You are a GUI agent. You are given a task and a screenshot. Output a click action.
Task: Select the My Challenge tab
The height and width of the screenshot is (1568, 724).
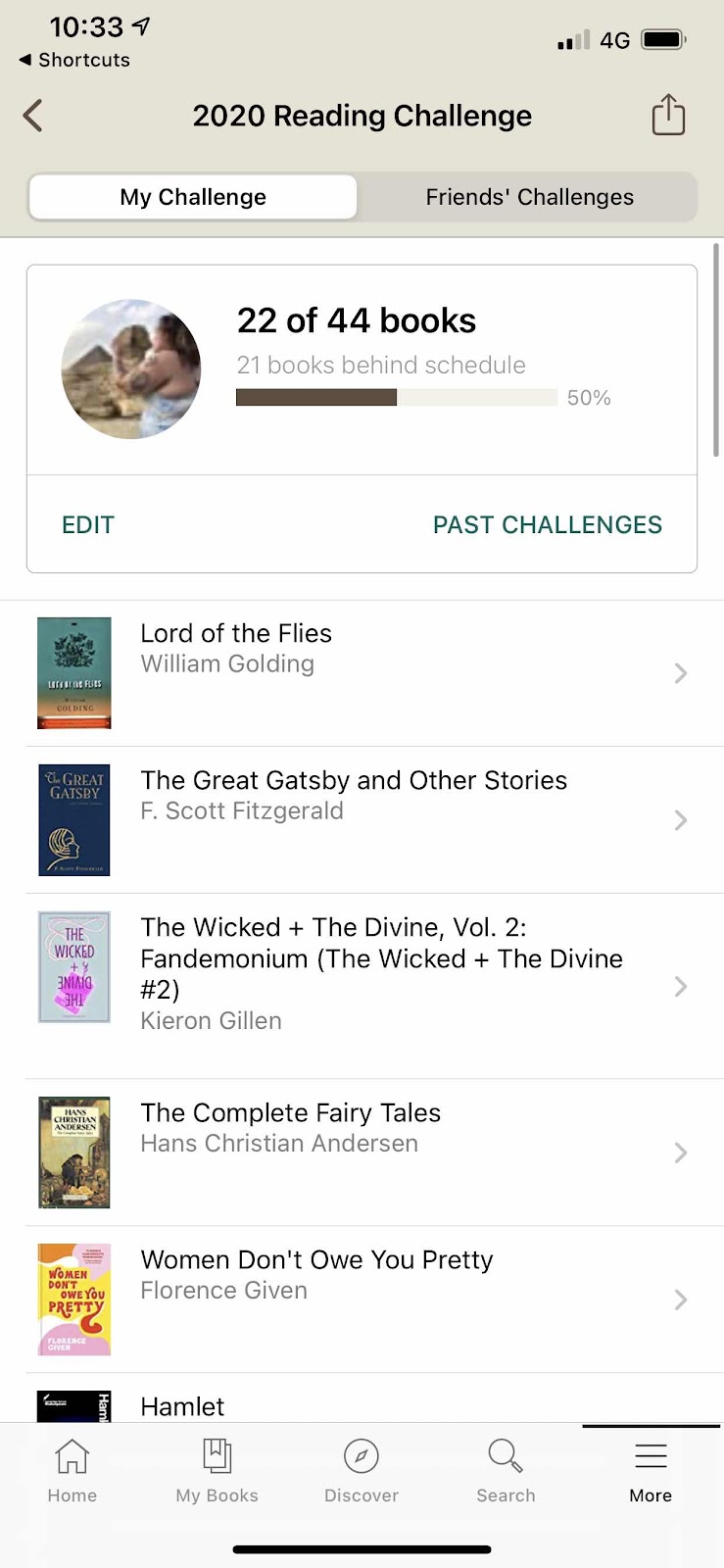(193, 197)
